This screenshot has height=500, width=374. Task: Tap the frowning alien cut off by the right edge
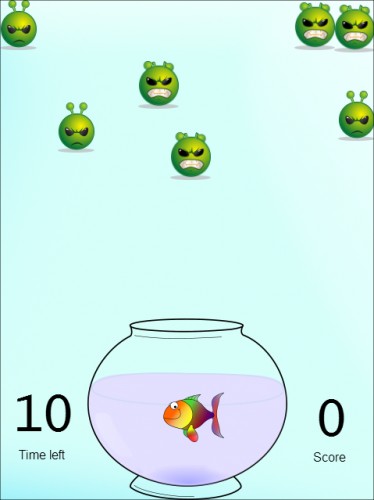pyautogui.click(x=356, y=115)
